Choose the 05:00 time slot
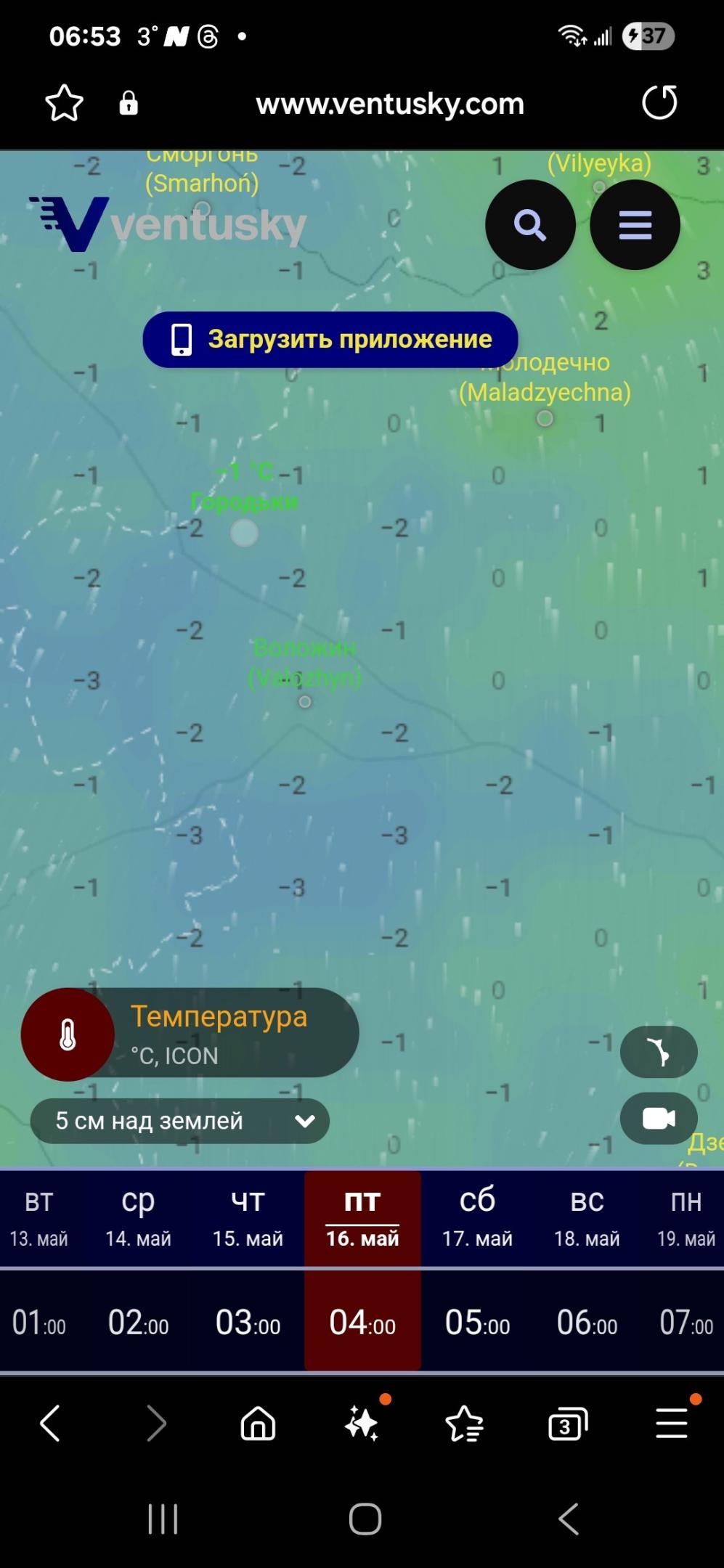Screen dimensions: 724x1568 (477, 1322)
